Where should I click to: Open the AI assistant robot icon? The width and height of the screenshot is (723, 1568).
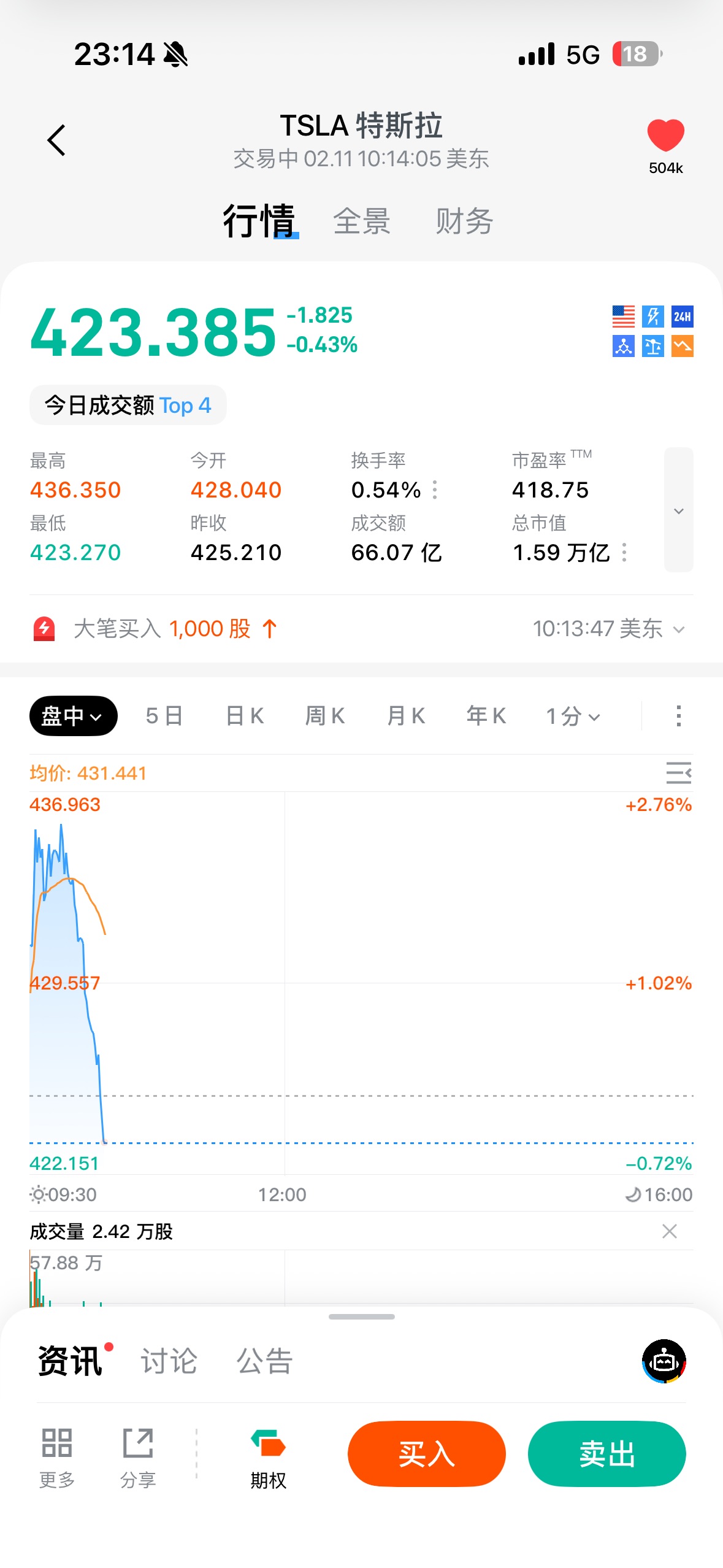click(x=664, y=1361)
